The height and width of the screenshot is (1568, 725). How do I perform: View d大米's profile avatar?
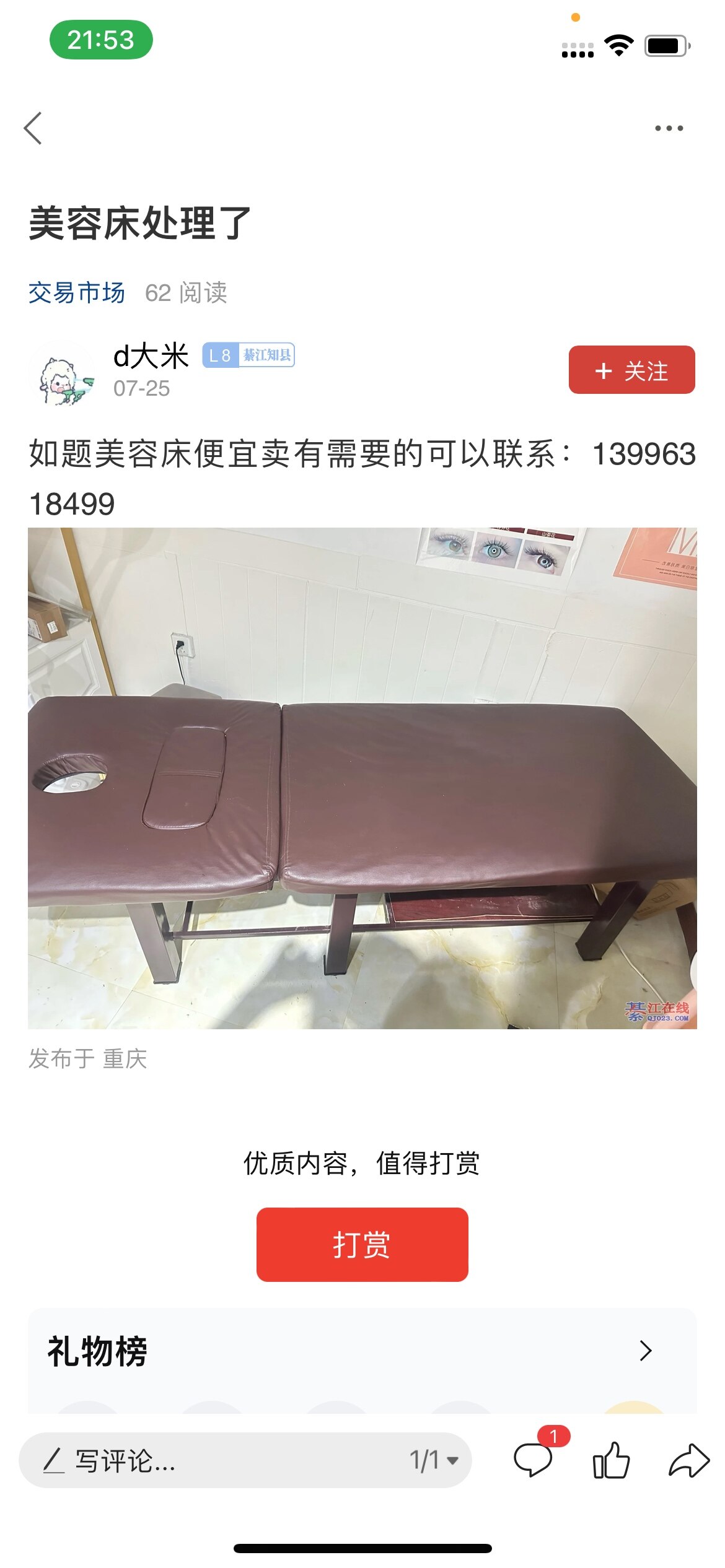click(x=61, y=373)
